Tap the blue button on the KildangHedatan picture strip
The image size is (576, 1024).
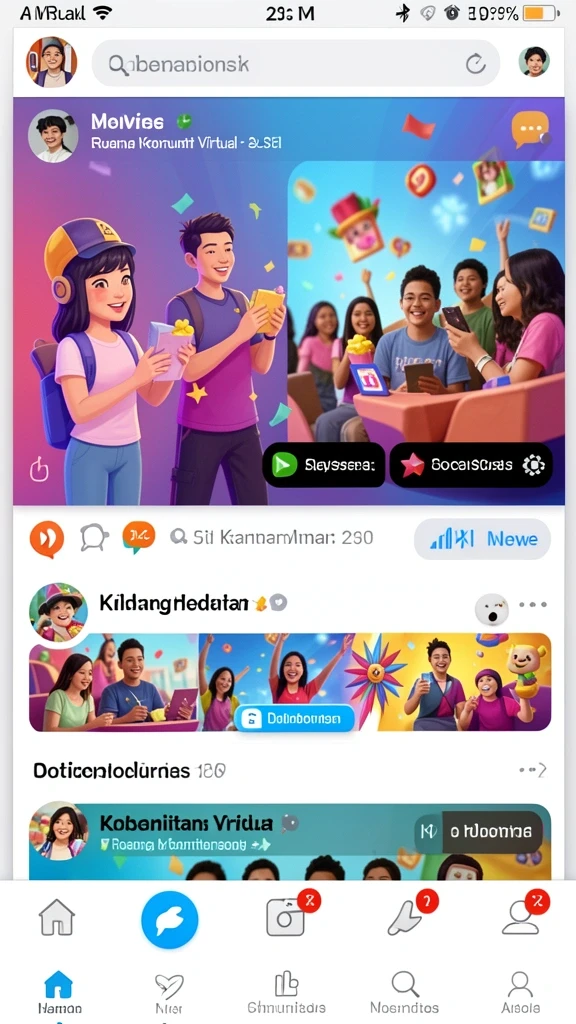click(294, 719)
